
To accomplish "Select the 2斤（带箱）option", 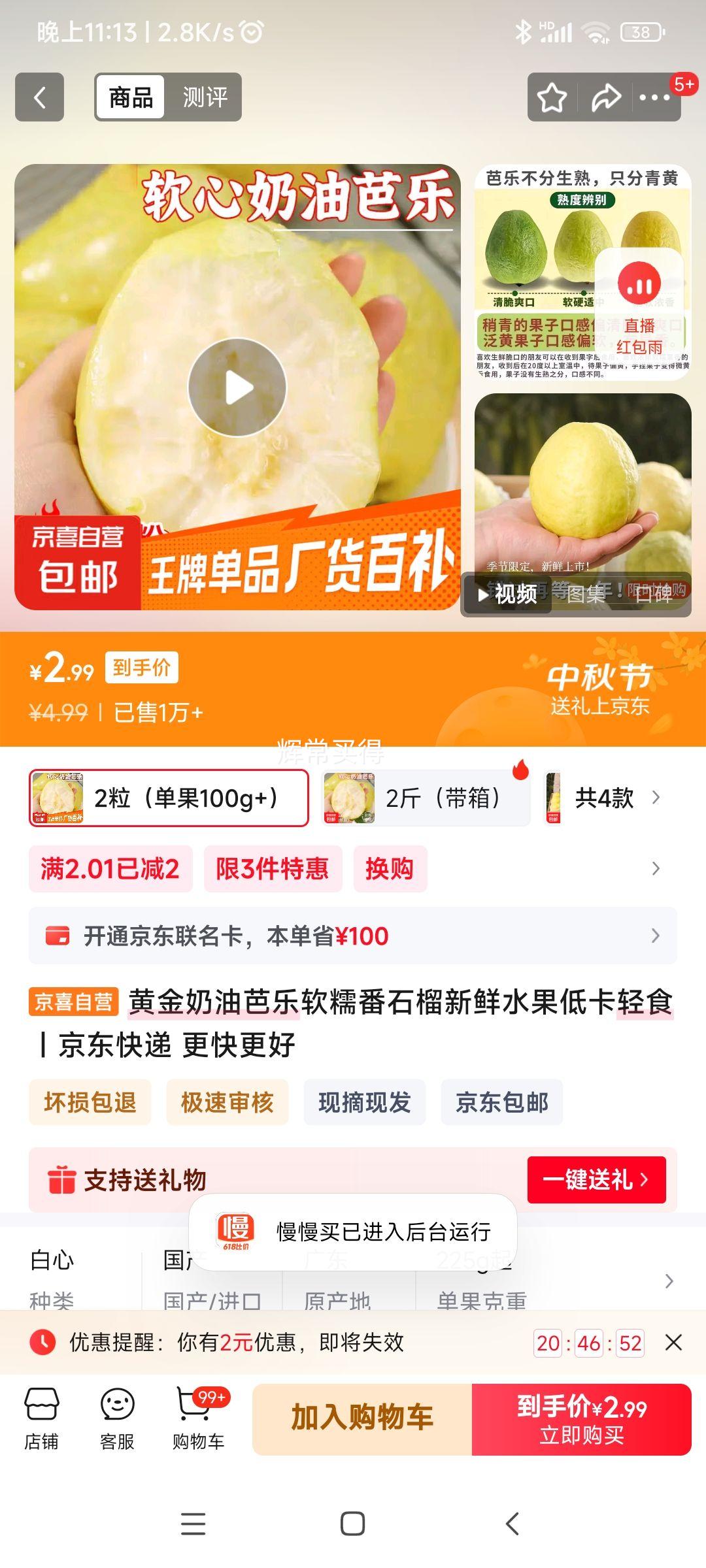I will tap(426, 798).
